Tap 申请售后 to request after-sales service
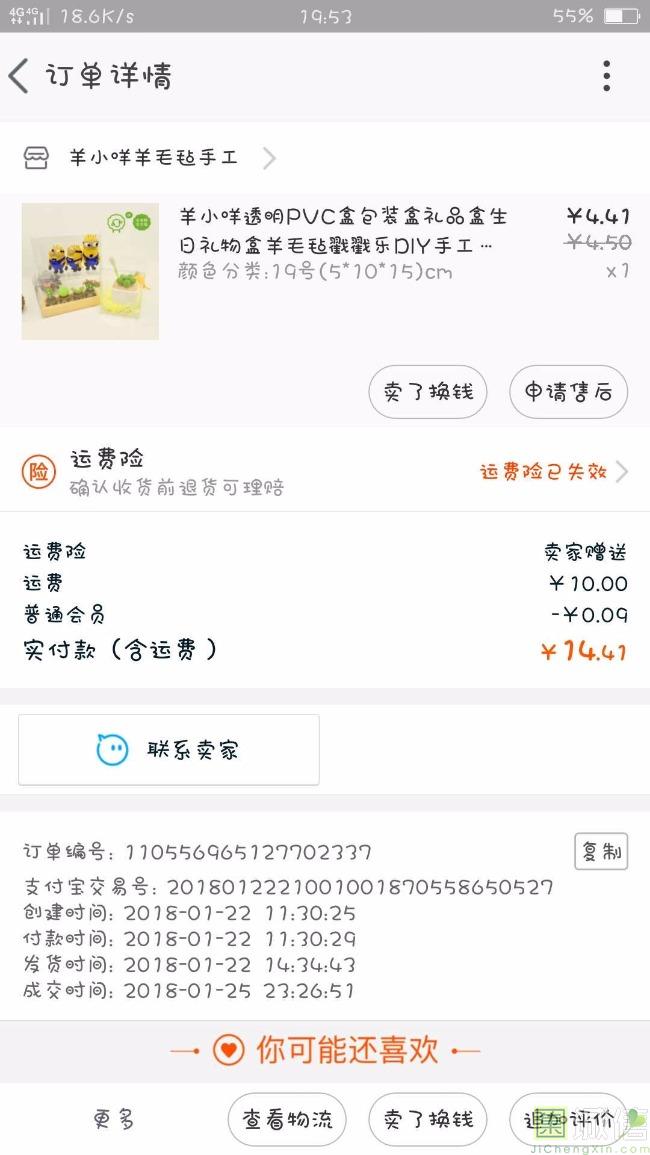The height and width of the screenshot is (1155, 650). tap(568, 392)
